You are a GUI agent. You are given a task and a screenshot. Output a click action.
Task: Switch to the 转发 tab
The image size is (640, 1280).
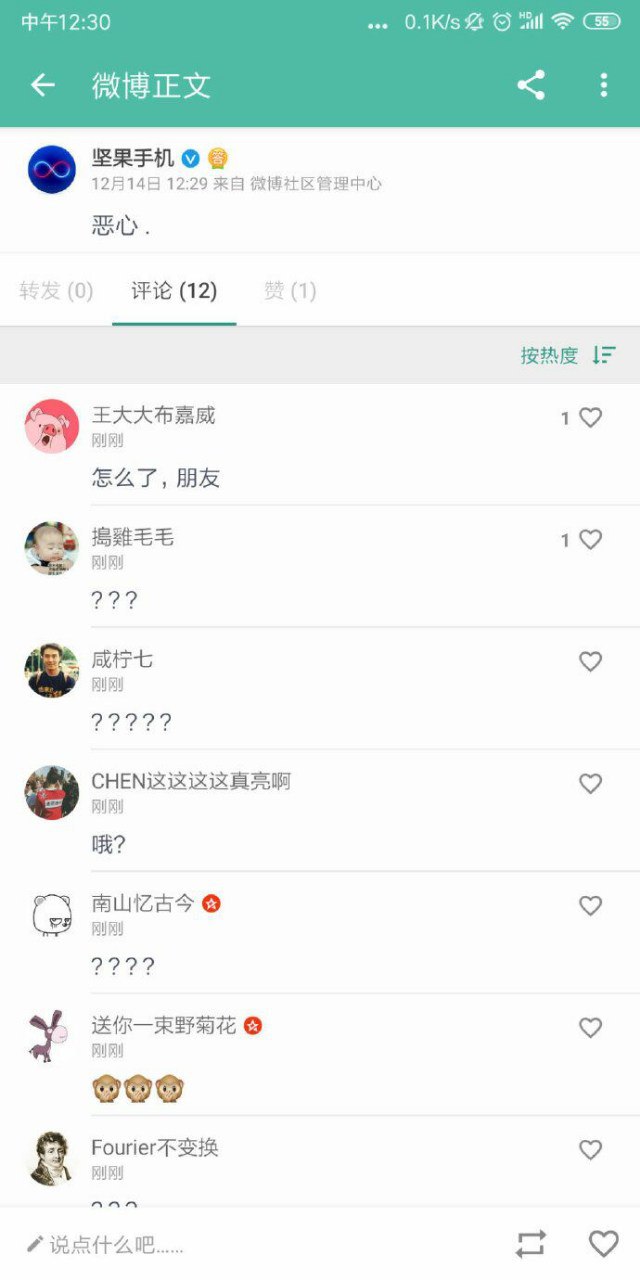pos(56,291)
